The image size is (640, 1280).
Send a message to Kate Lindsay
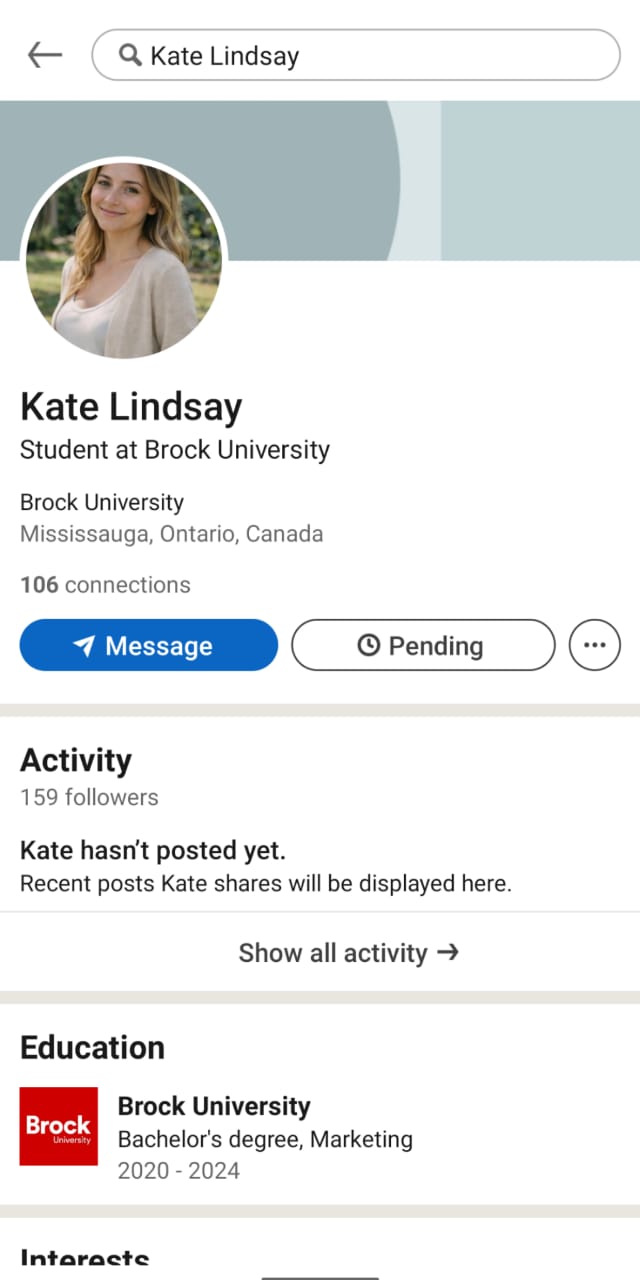(148, 645)
